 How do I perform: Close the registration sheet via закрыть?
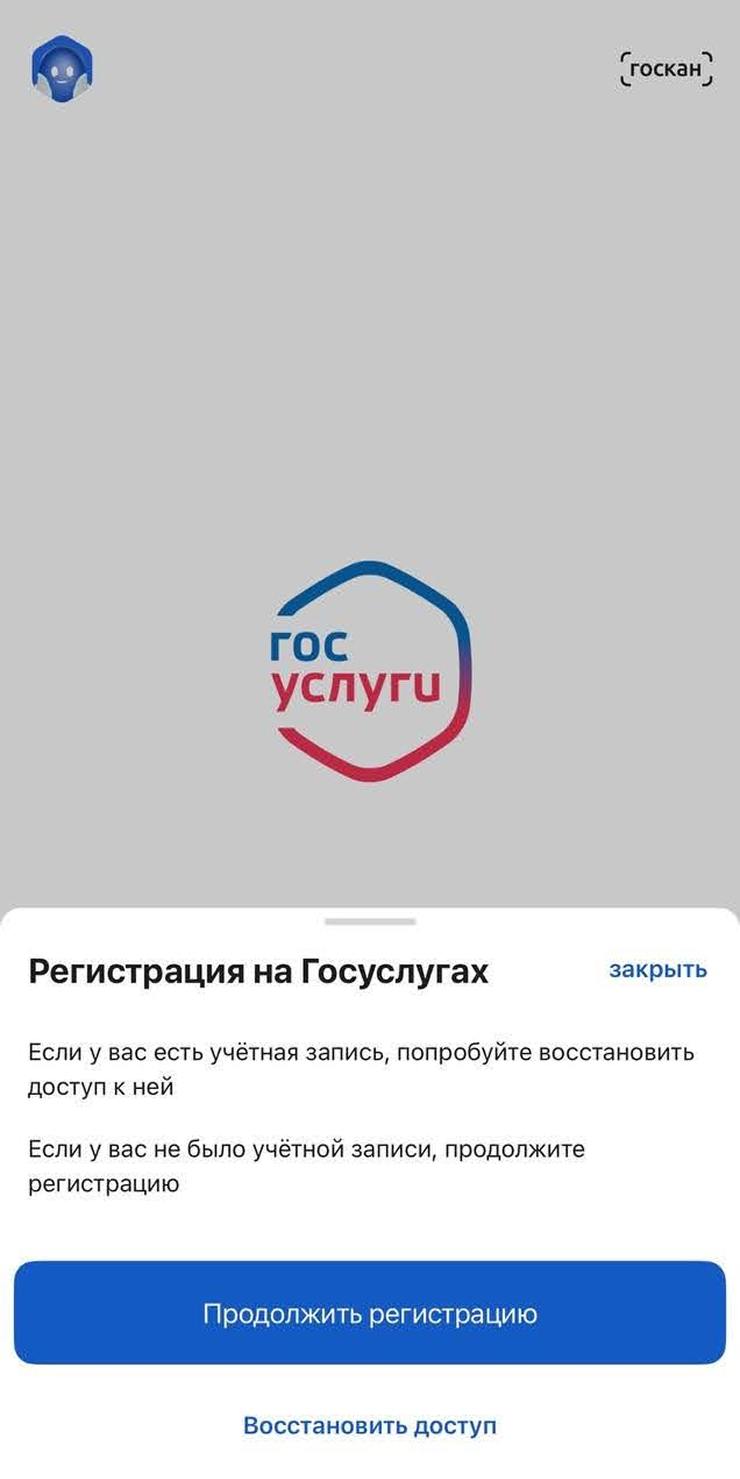658,970
